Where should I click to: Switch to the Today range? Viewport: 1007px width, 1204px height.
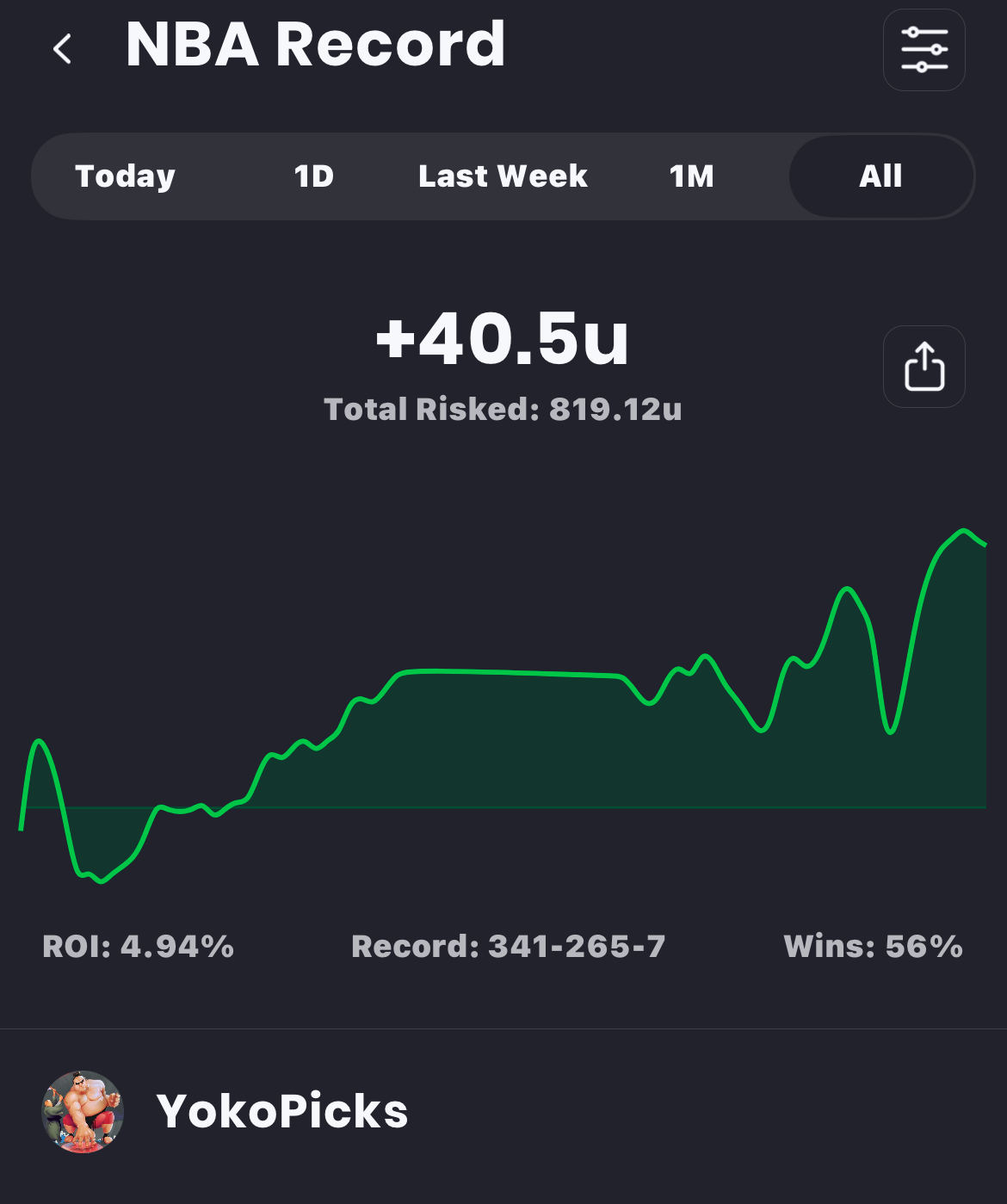126,176
